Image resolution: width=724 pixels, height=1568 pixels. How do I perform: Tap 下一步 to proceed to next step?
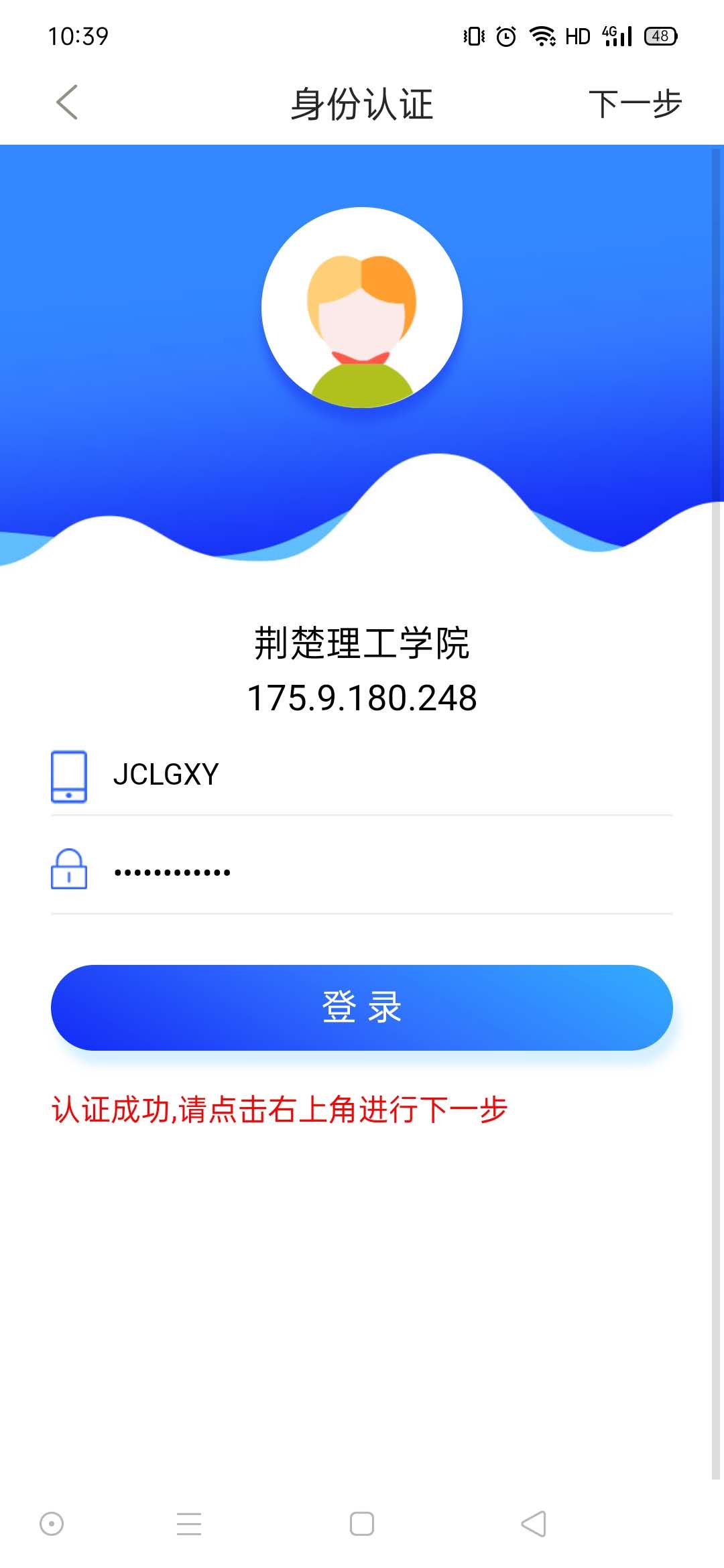point(634,104)
